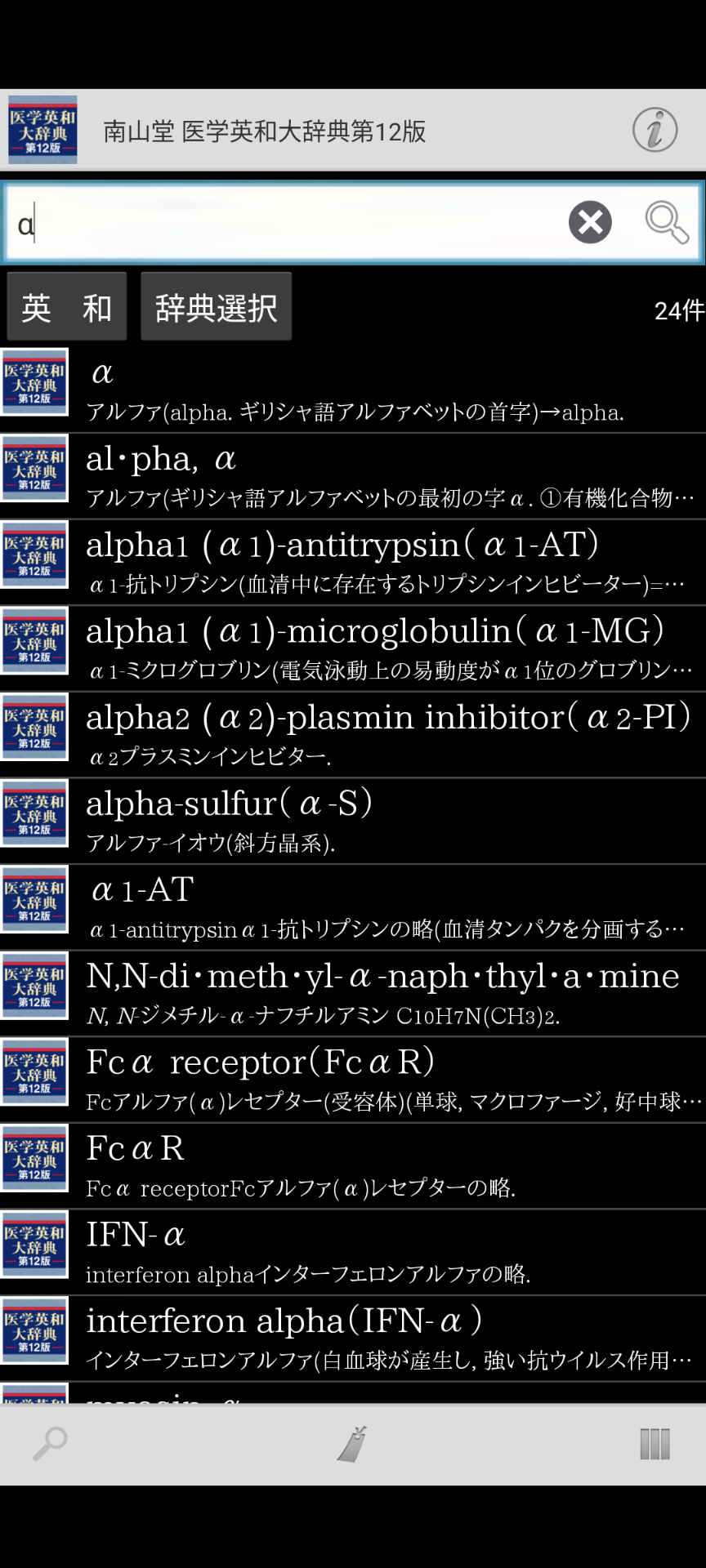Screen dimensions: 706x1568
Task: Select the bookmark tag icon in bottom bar
Action: [353, 1444]
